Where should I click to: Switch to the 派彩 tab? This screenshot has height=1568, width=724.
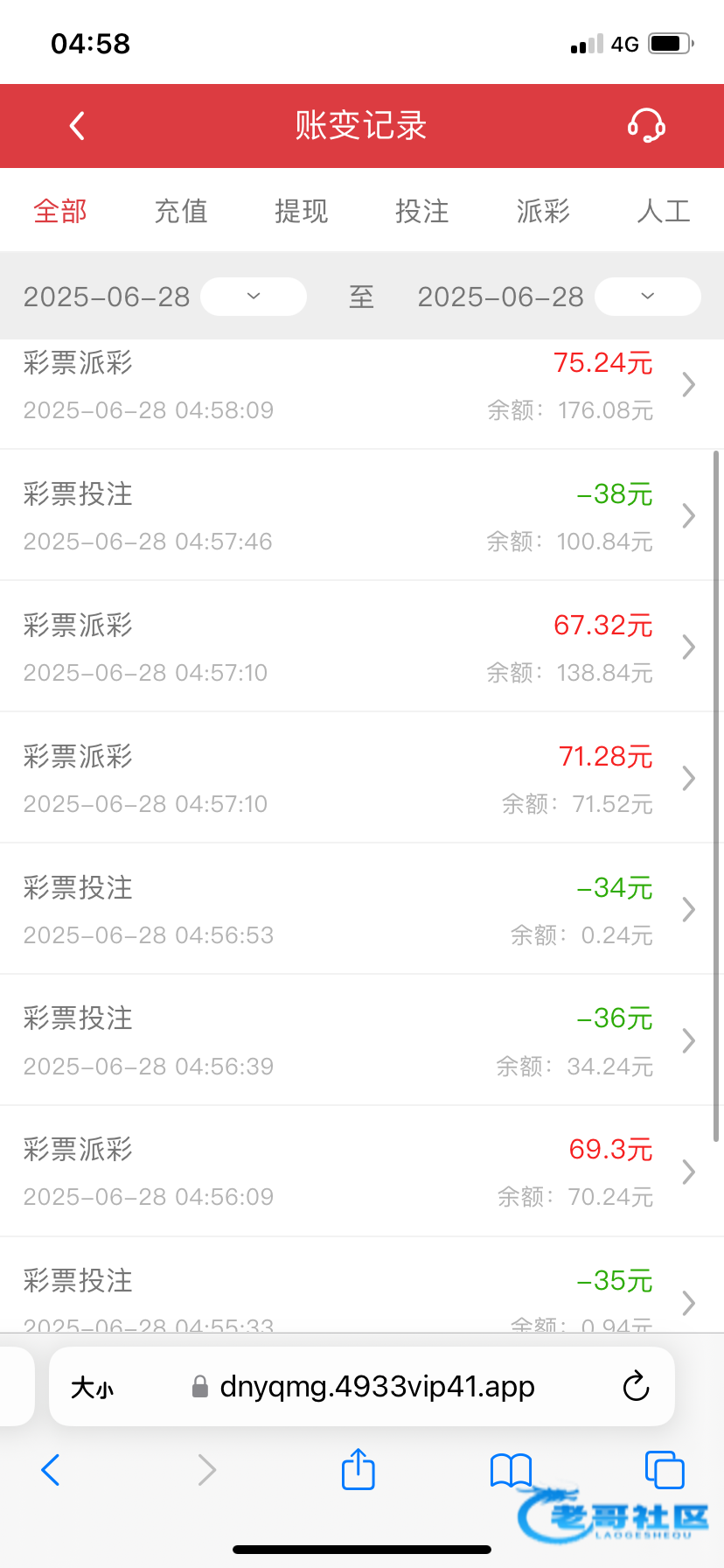(542, 211)
